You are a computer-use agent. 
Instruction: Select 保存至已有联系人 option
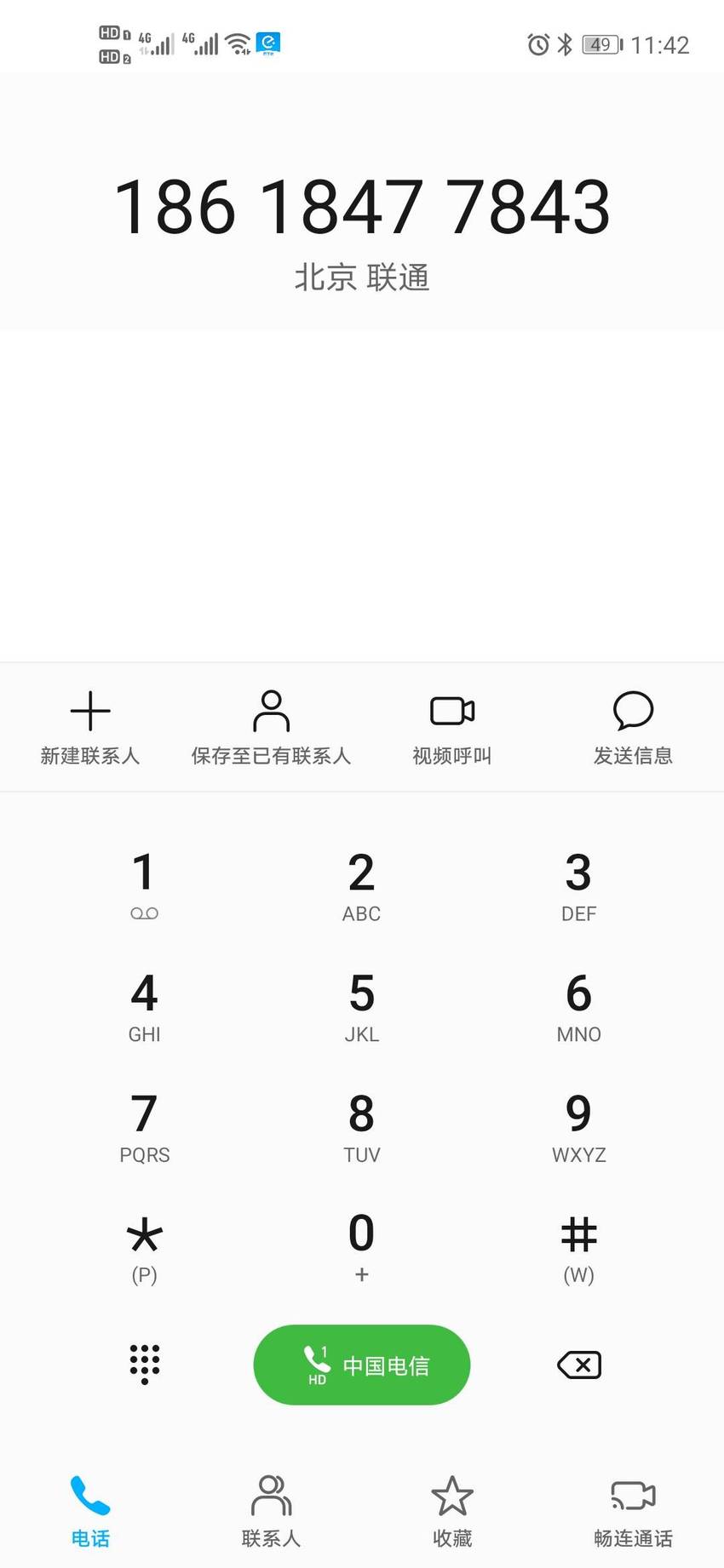tap(271, 728)
